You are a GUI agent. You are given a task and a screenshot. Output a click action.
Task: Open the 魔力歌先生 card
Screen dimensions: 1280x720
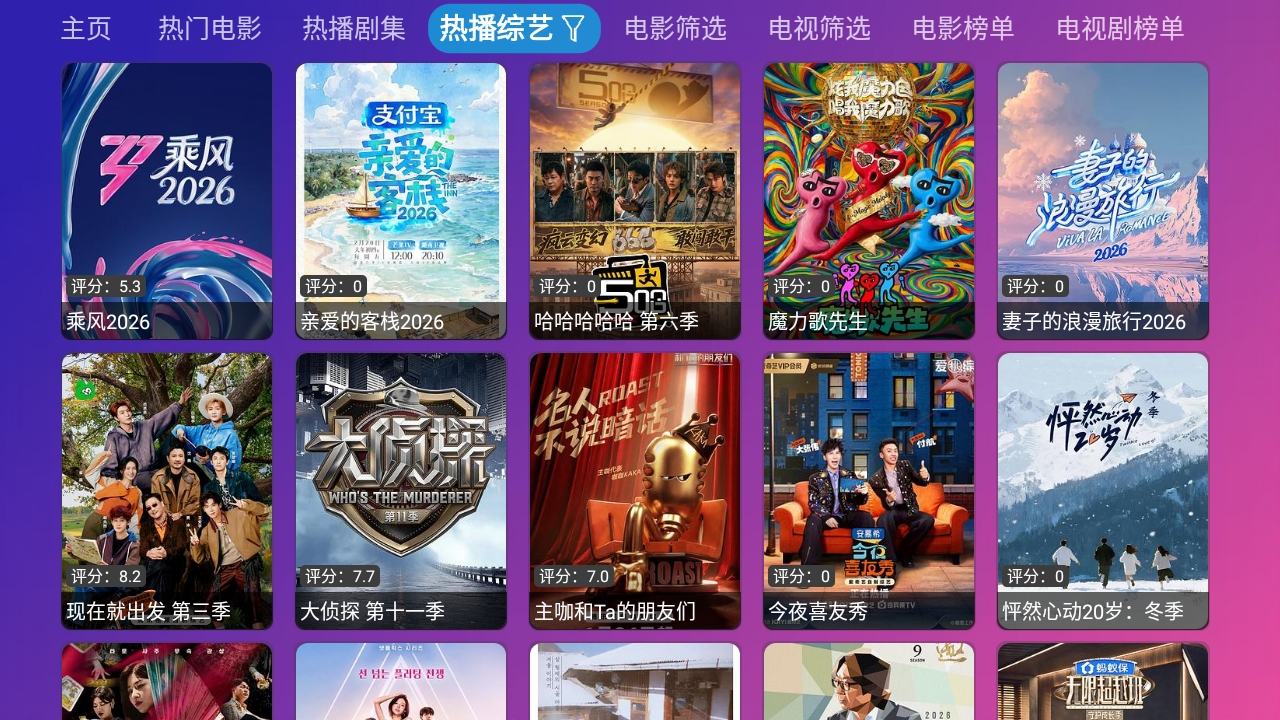click(869, 201)
